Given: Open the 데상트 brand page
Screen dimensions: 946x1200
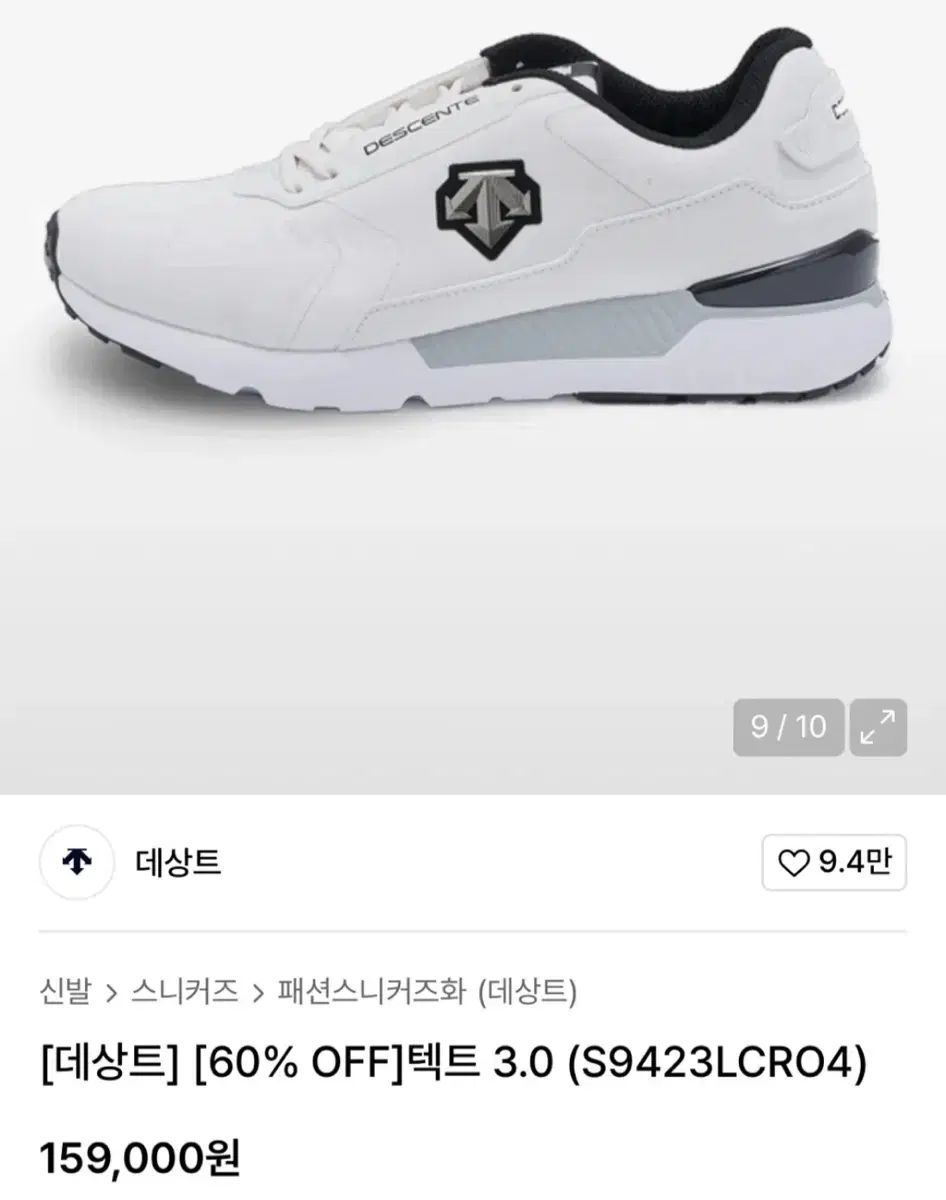Looking at the screenshot, I should (x=178, y=862).
